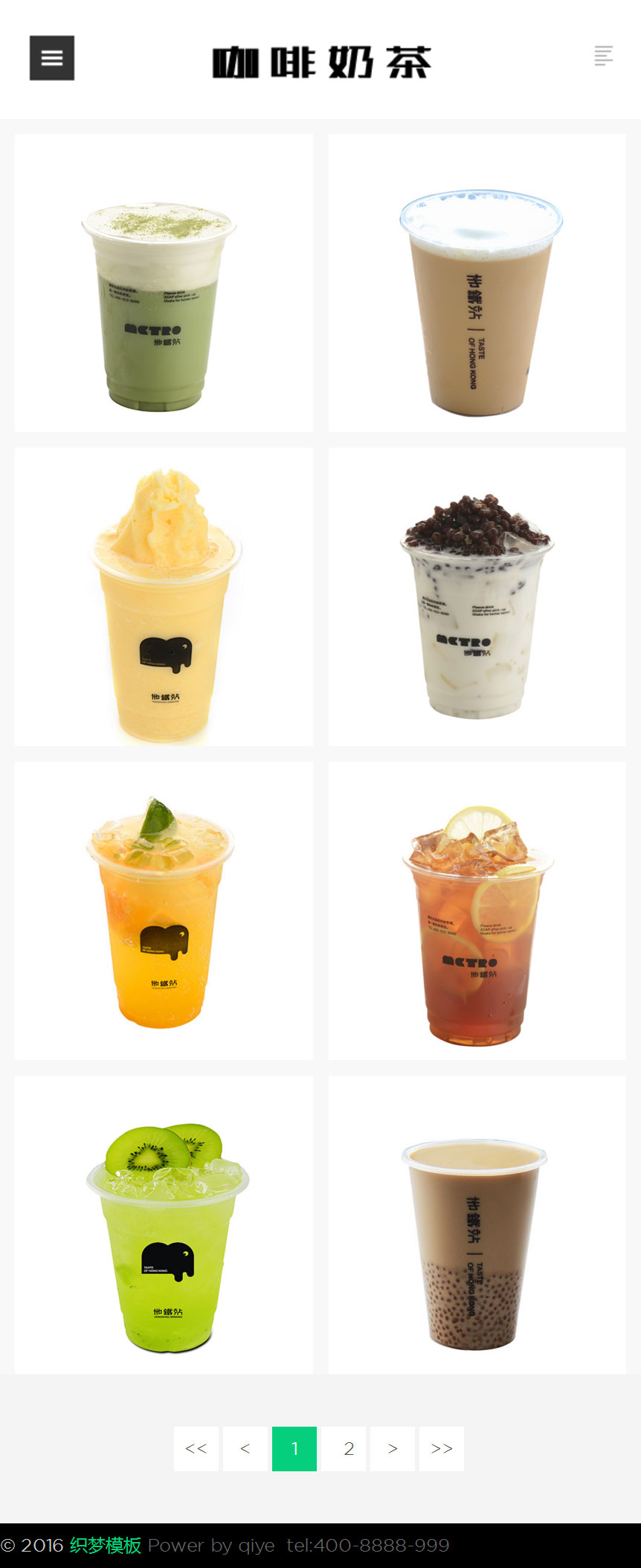Jump to the last page with >>

tap(442, 1449)
